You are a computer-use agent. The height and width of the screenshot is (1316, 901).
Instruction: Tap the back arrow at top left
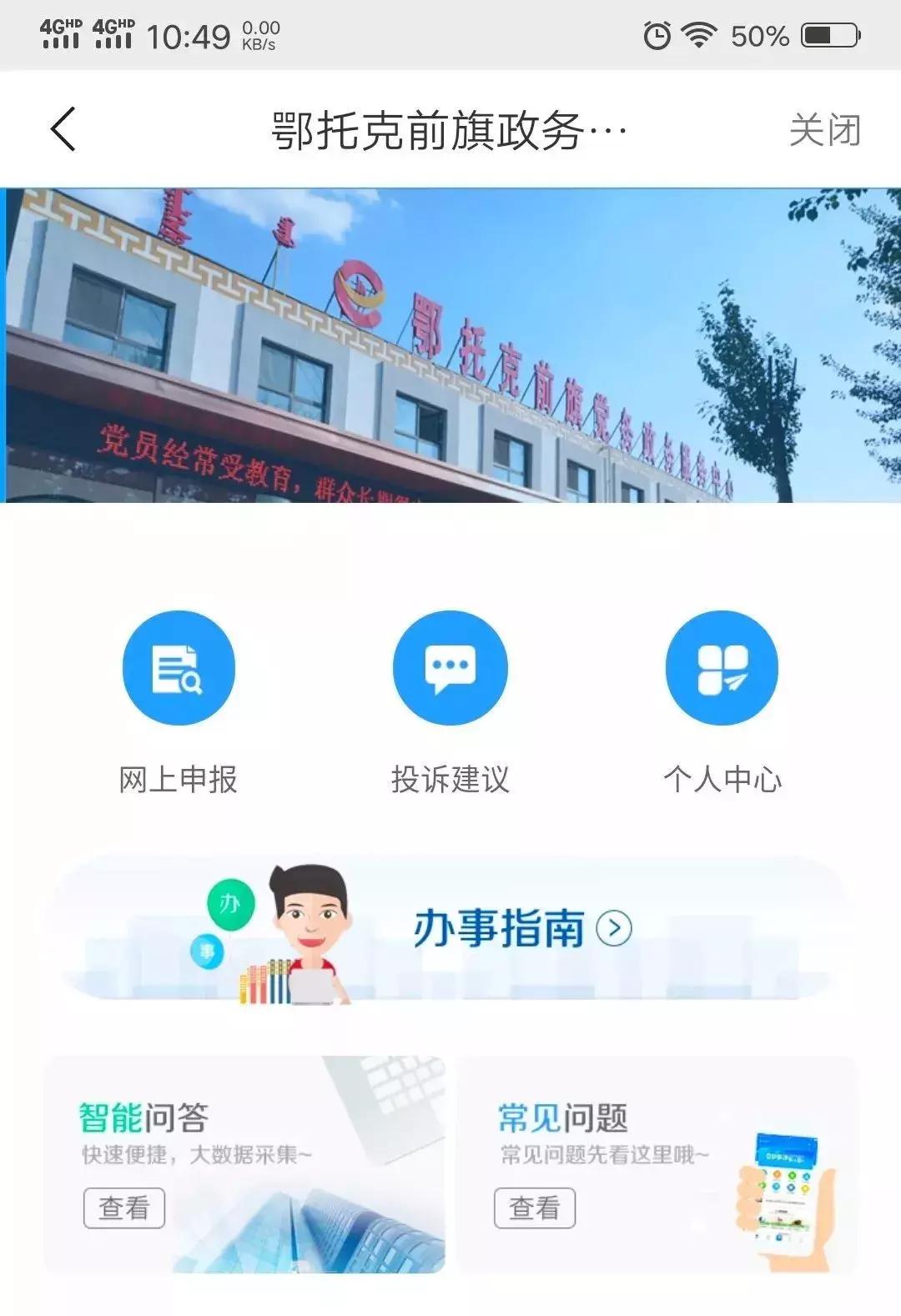(63, 129)
